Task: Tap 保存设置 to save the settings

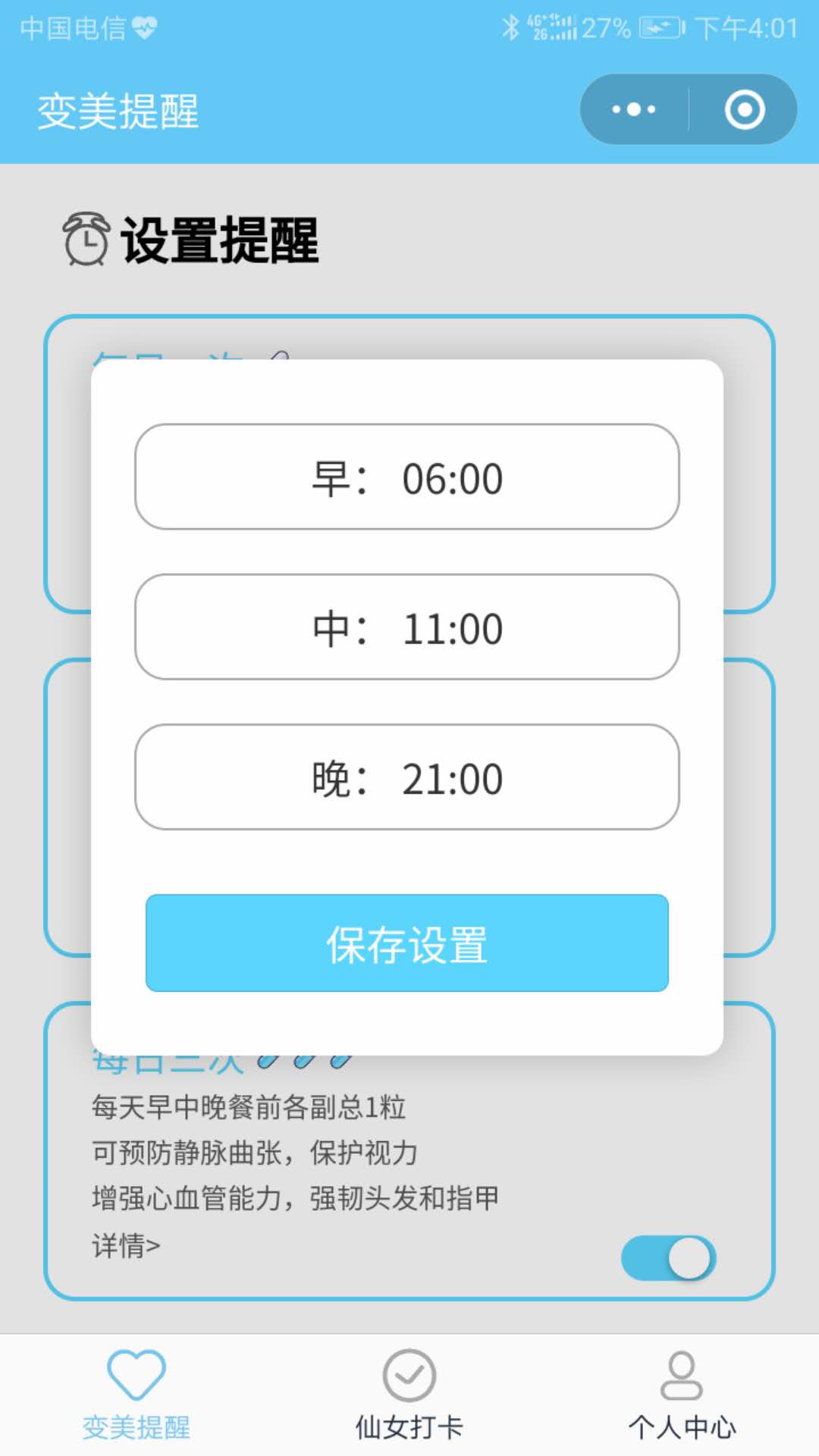Action: (407, 943)
